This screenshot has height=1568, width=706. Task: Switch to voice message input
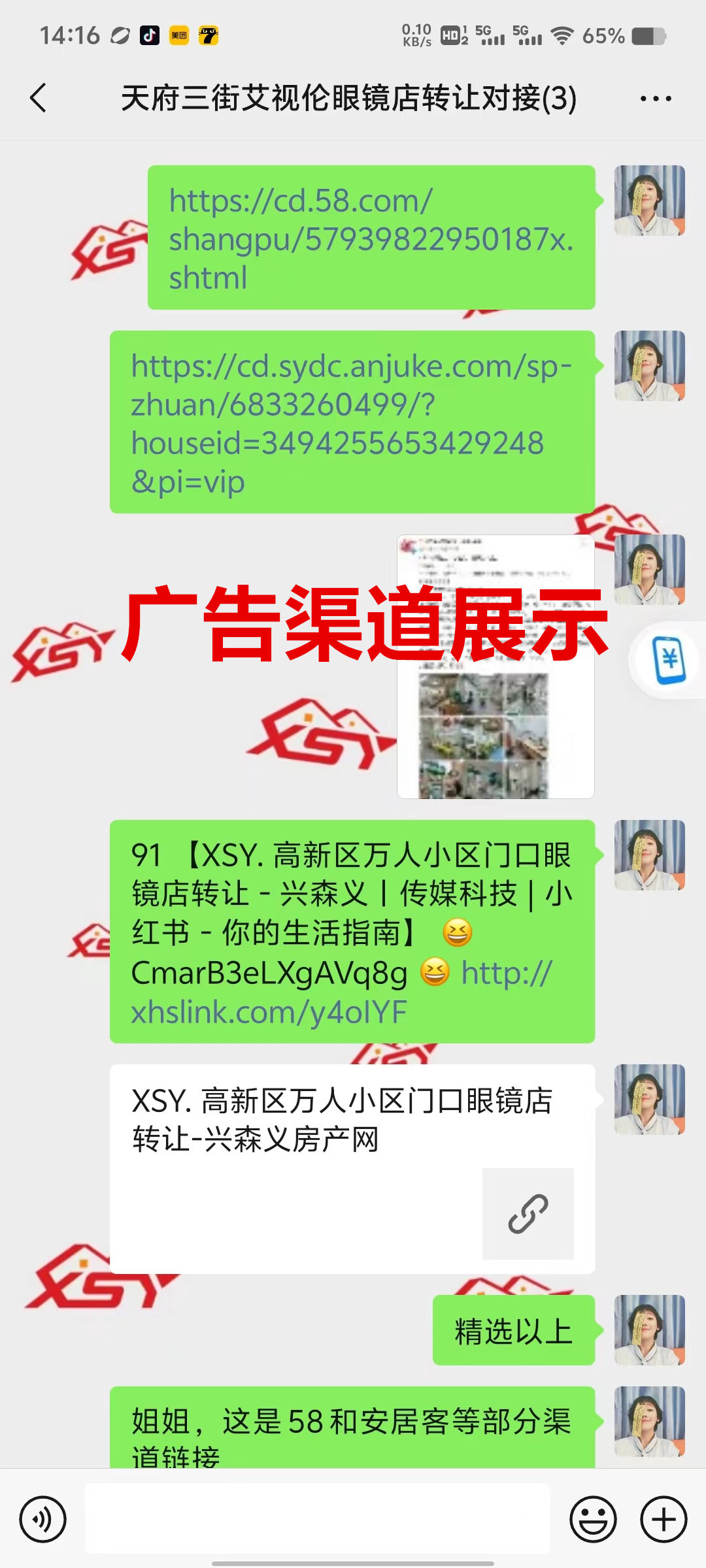click(42, 1519)
